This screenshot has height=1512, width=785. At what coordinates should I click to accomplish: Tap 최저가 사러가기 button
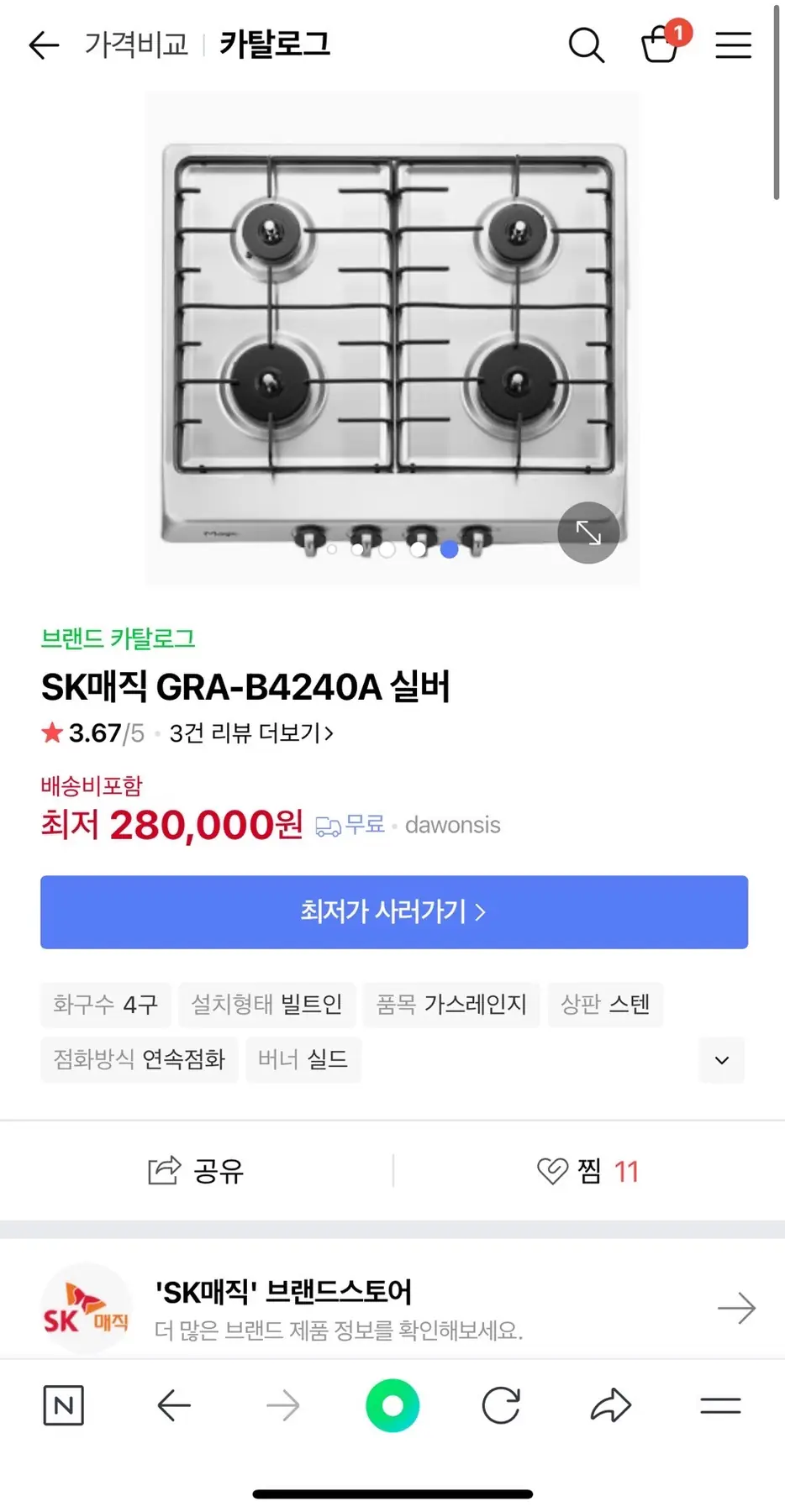[x=393, y=912]
